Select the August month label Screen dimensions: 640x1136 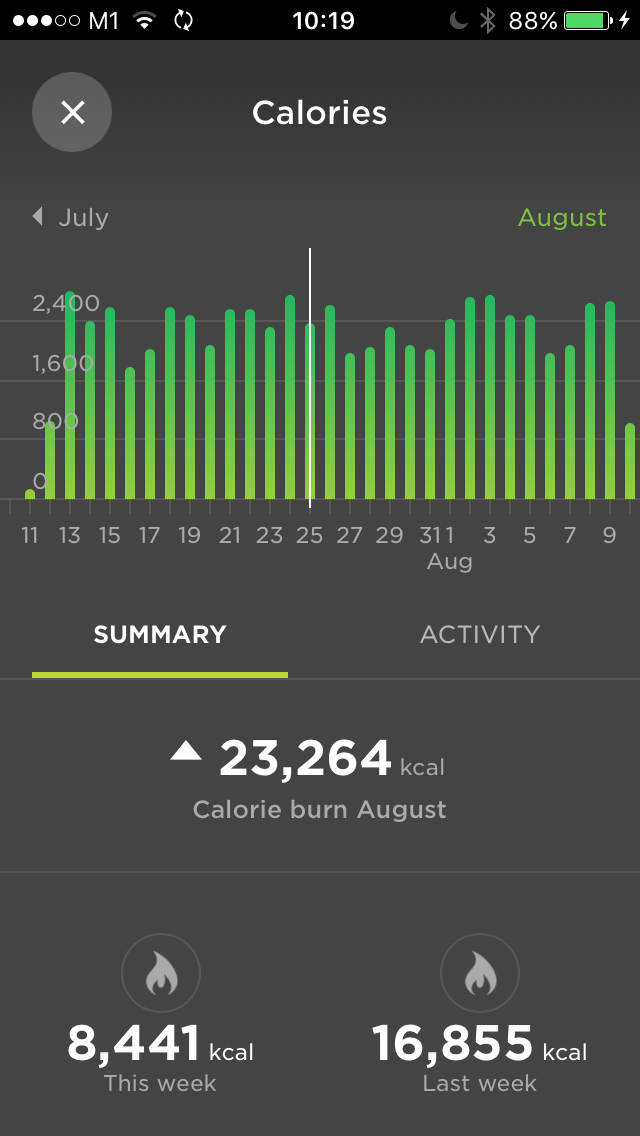[562, 217]
